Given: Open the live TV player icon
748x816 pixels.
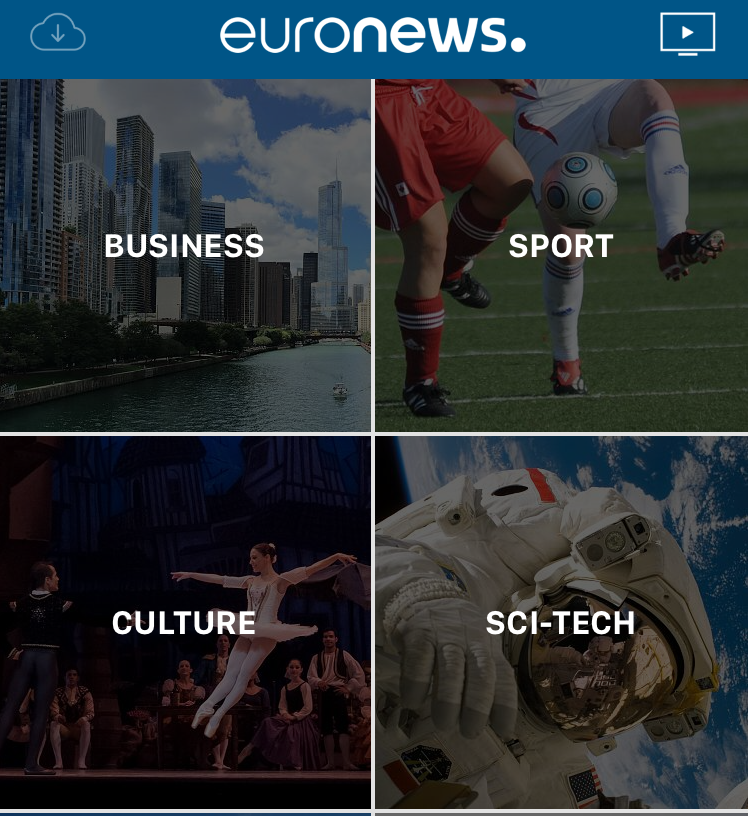Looking at the screenshot, I should 688,34.
